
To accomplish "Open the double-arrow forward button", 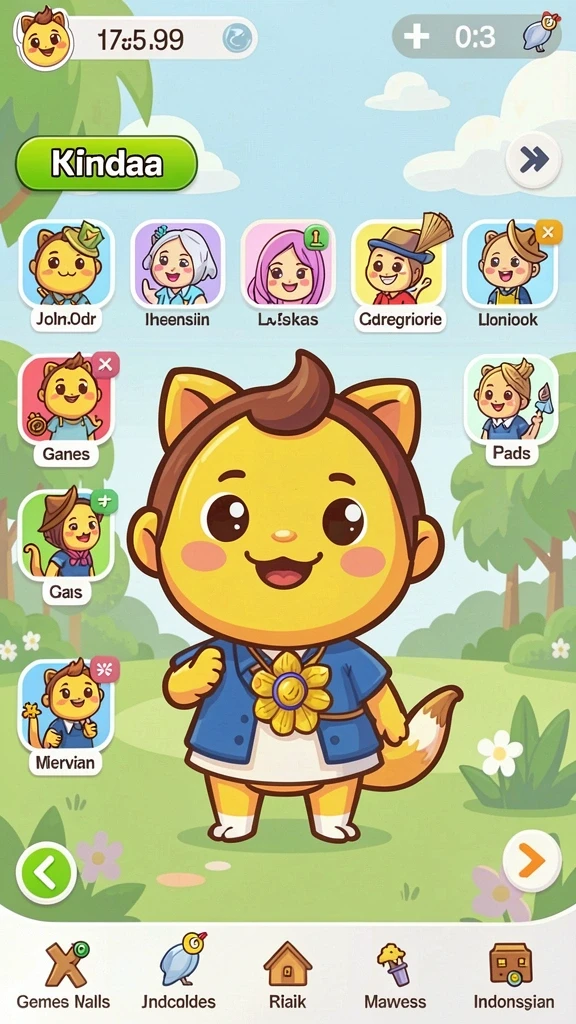I will 534,159.
